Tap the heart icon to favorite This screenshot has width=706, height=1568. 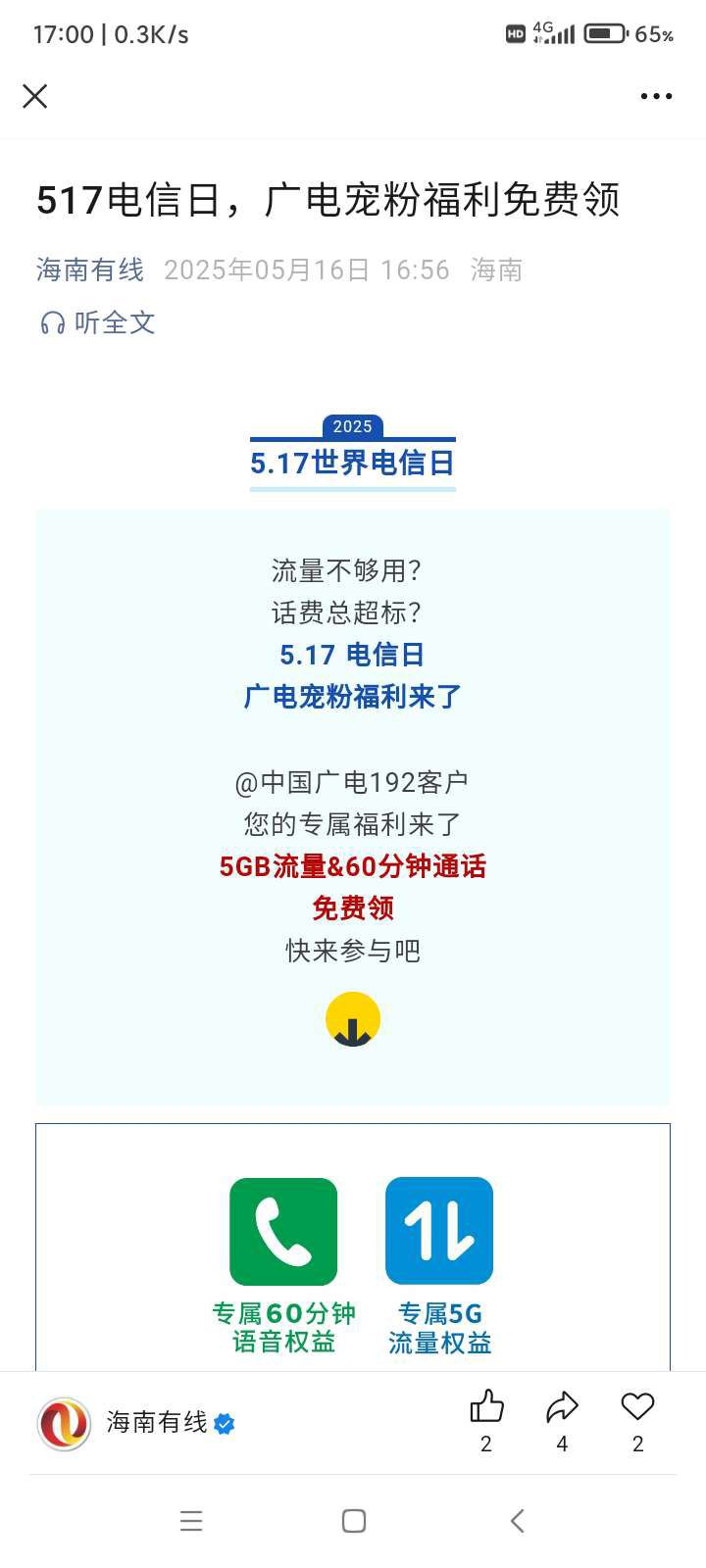coord(637,1408)
